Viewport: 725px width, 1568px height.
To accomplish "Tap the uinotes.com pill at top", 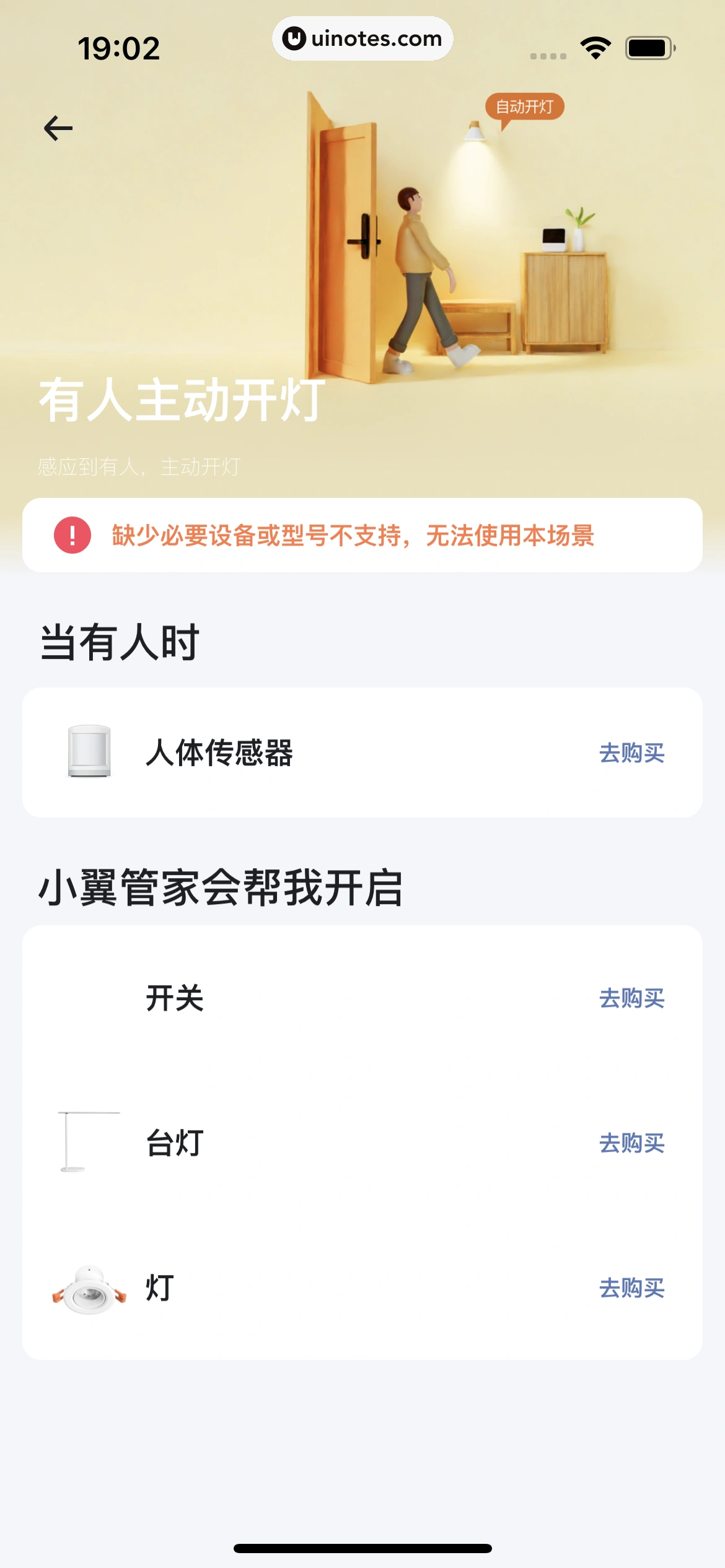I will (x=362, y=38).
